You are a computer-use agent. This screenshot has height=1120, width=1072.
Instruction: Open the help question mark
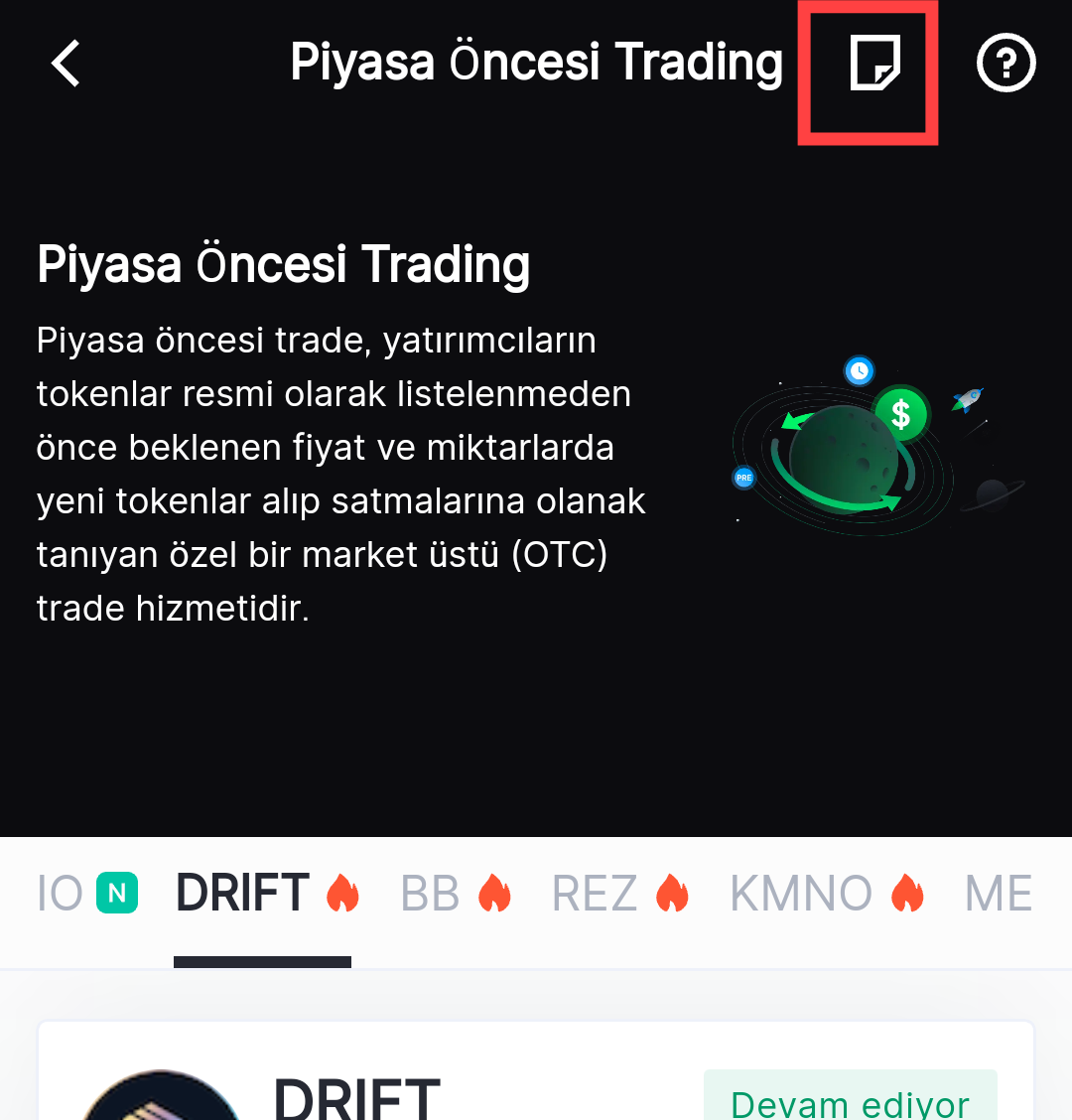[x=1005, y=64]
